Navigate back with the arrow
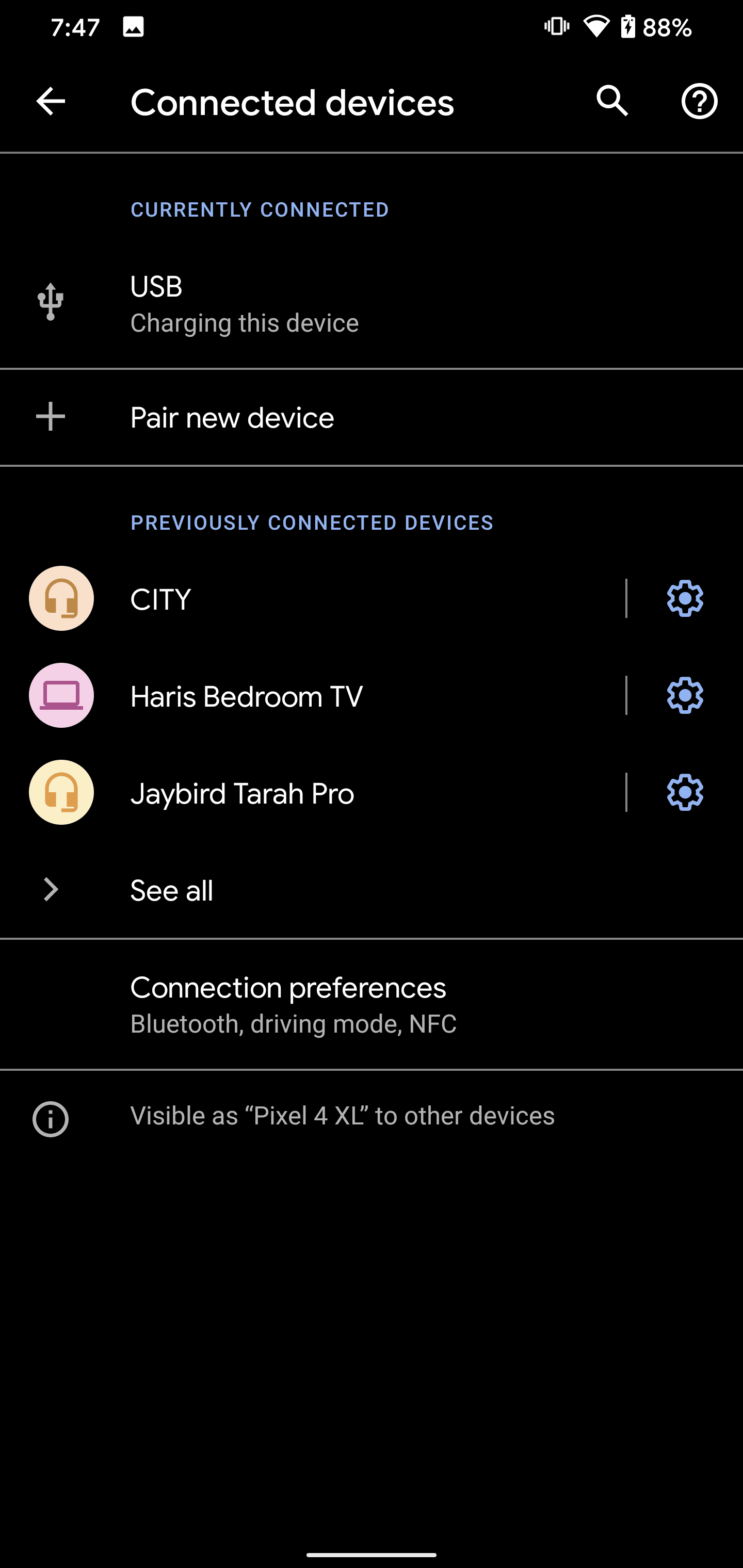The image size is (743, 1568). [50, 102]
